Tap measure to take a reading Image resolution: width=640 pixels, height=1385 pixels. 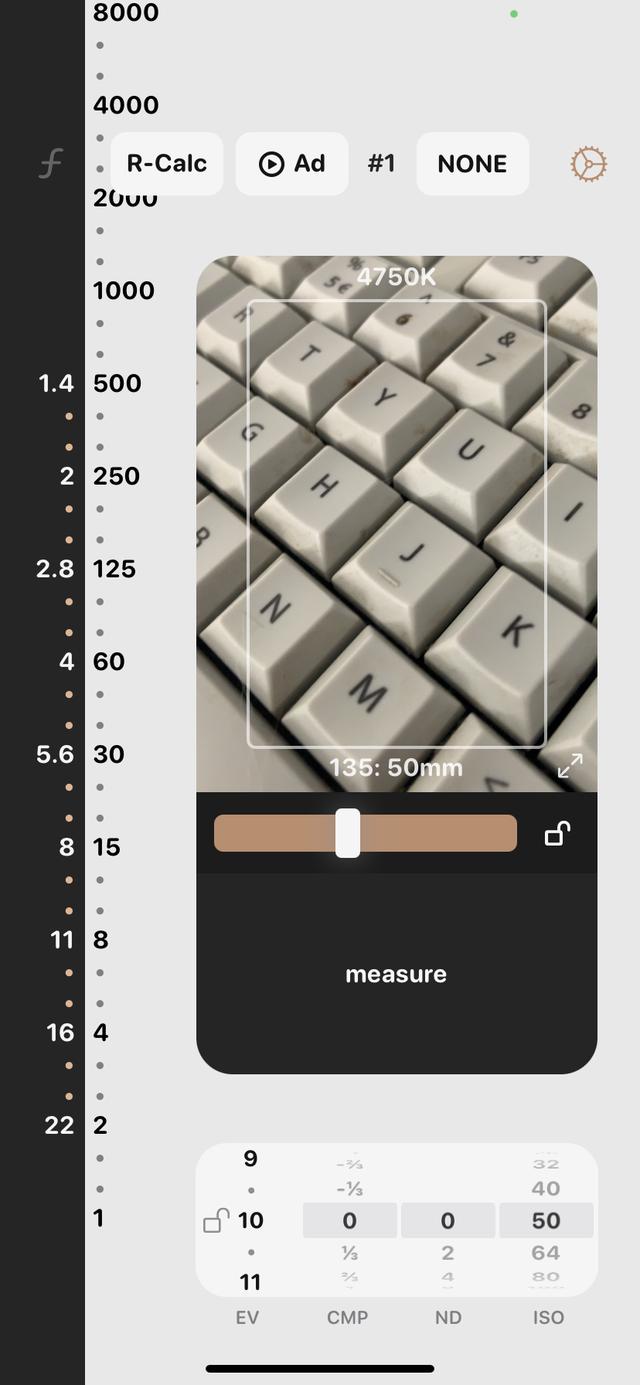[x=396, y=974]
